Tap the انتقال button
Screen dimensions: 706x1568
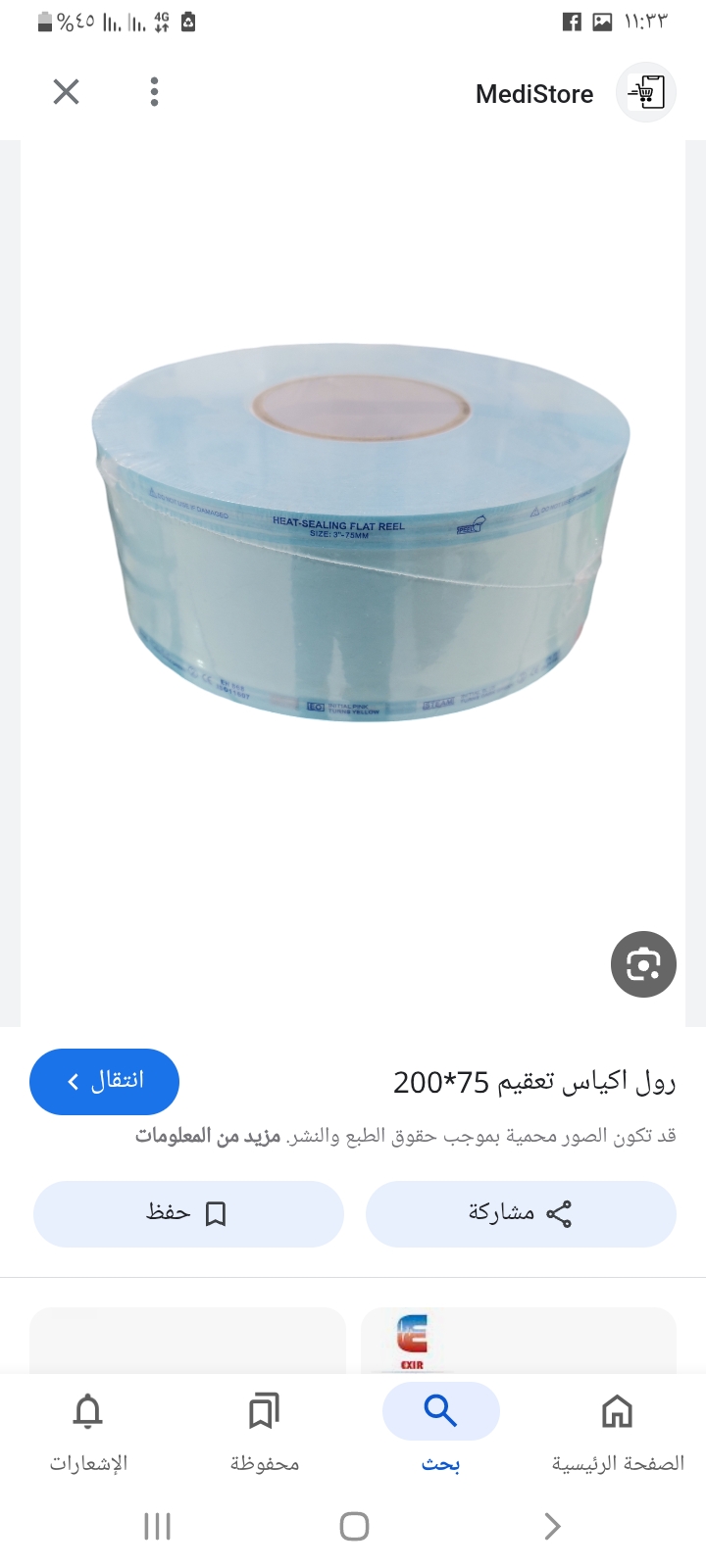[x=104, y=1081]
